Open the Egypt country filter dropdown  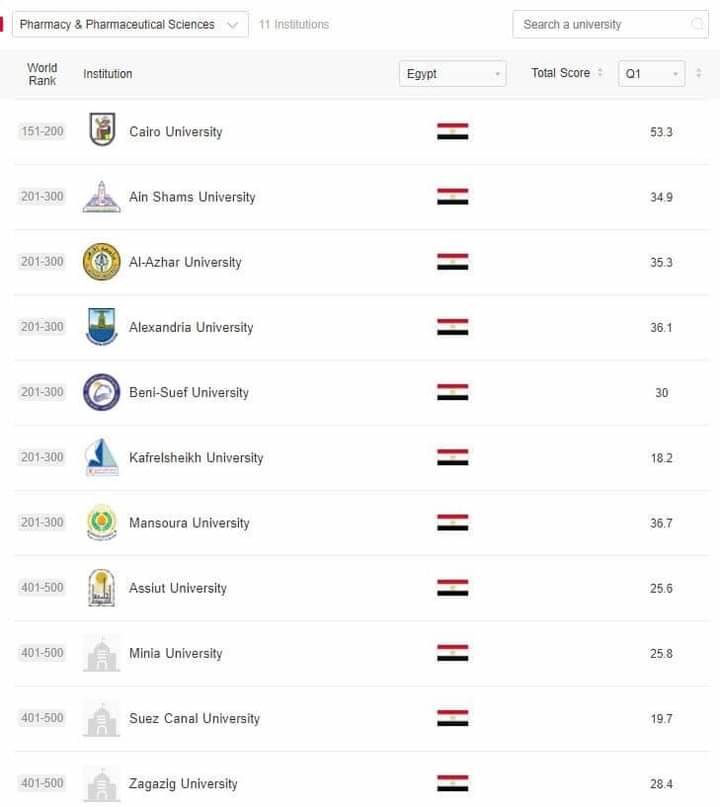pos(452,74)
